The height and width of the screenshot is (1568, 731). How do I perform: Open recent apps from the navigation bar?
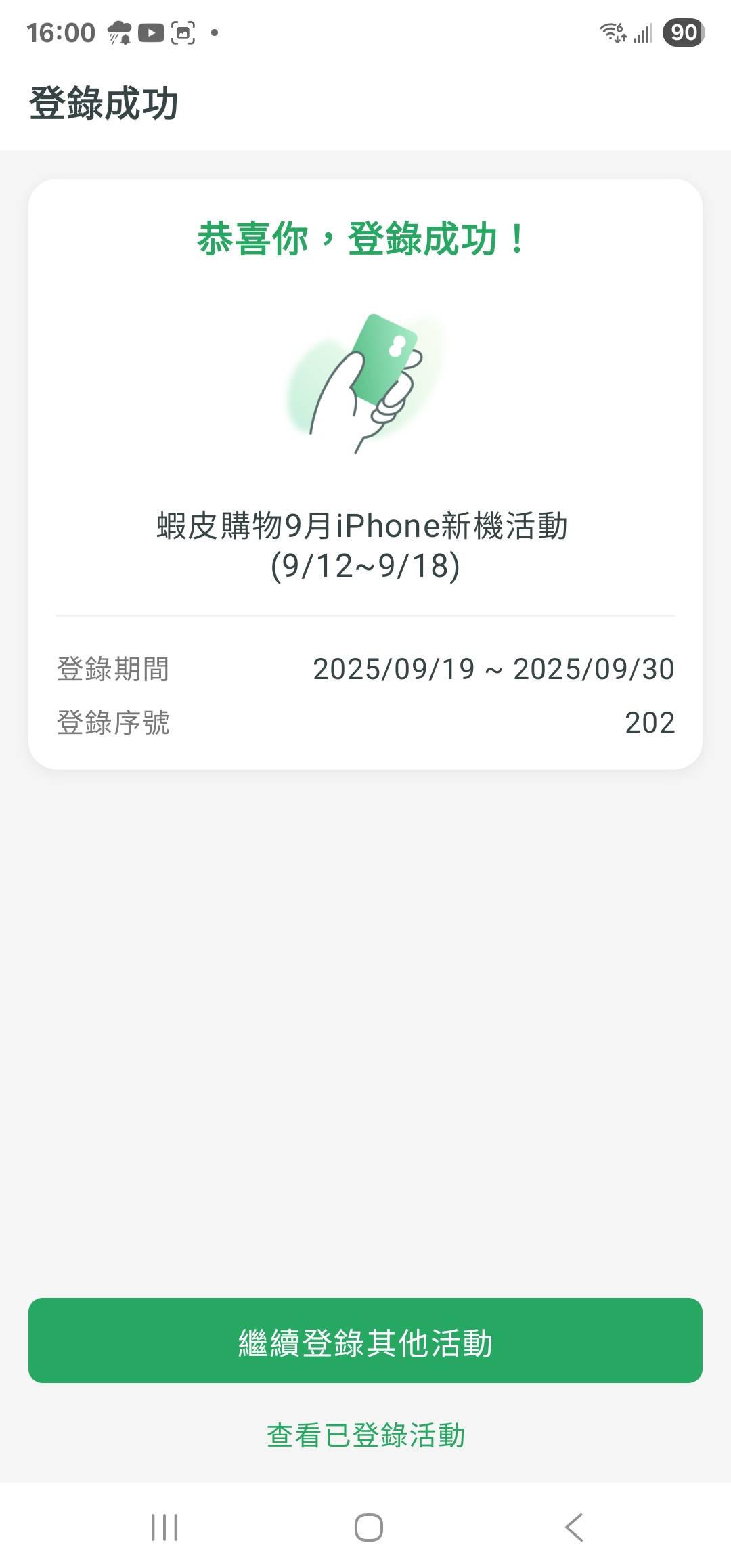tap(164, 1527)
